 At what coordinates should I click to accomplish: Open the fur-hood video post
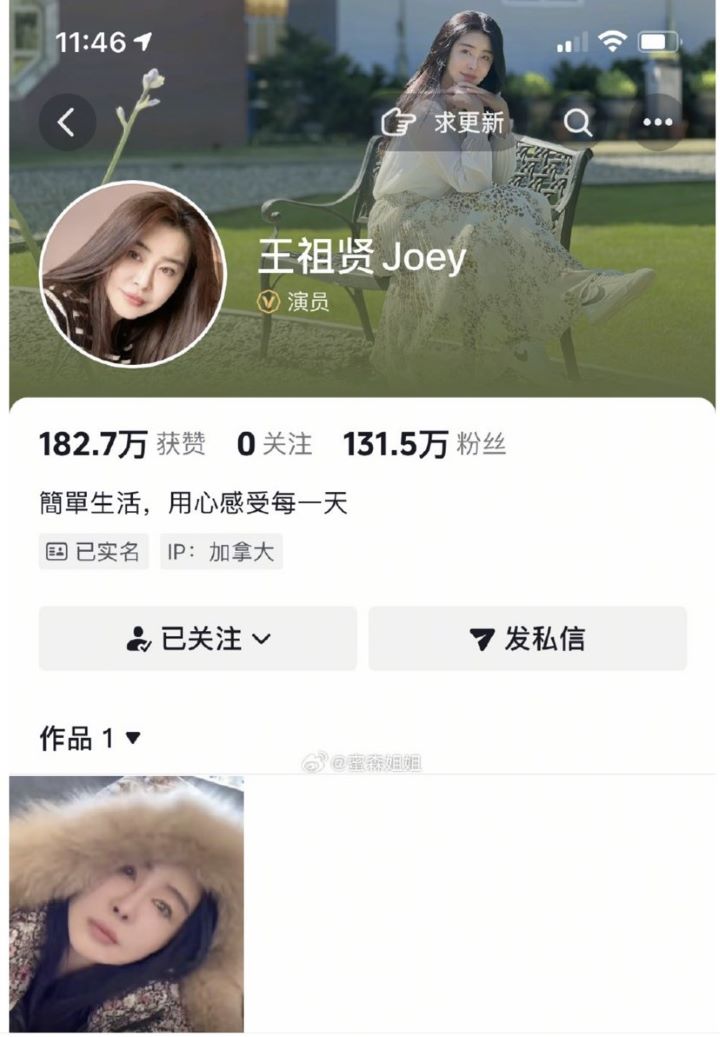tap(126, 903)
